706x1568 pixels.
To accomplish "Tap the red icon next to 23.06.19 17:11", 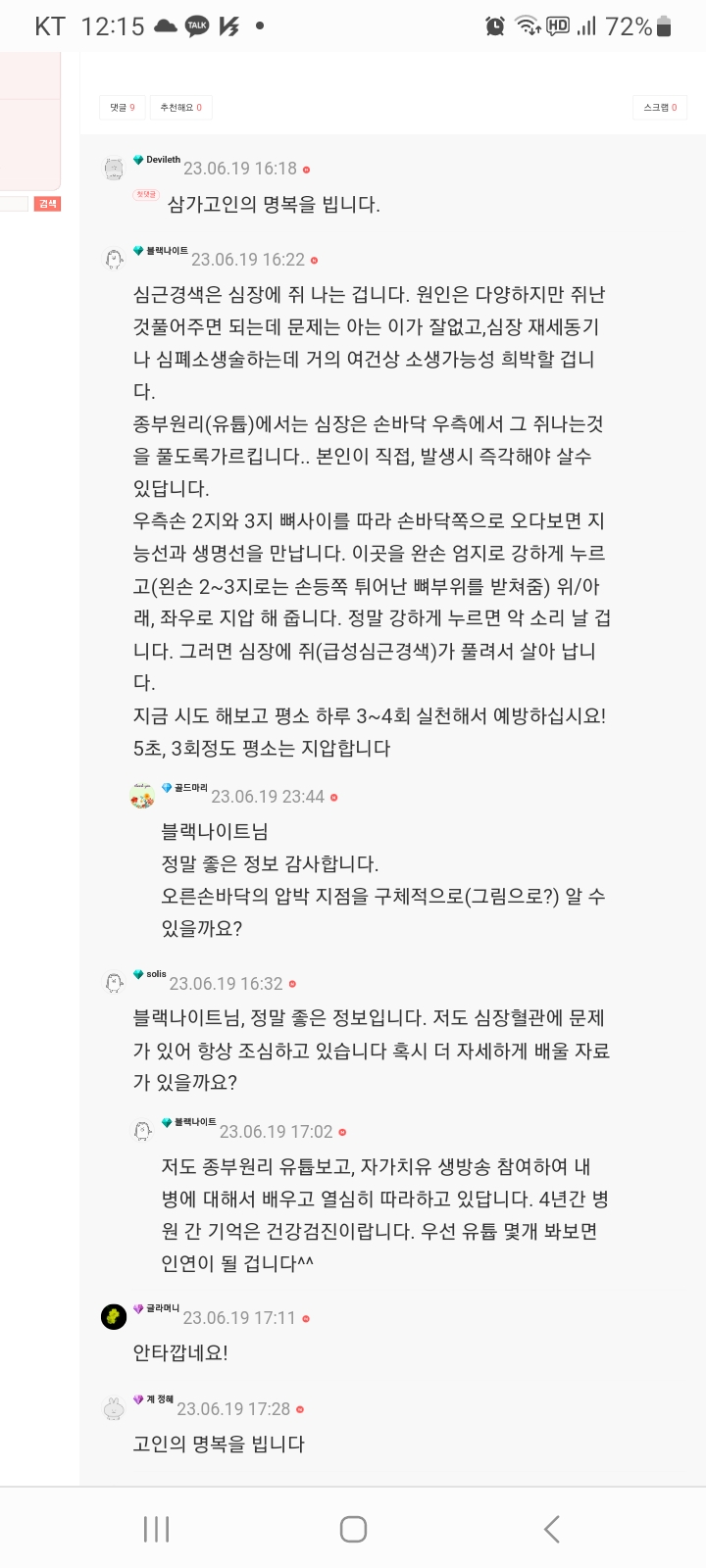I will point(306,1319).
